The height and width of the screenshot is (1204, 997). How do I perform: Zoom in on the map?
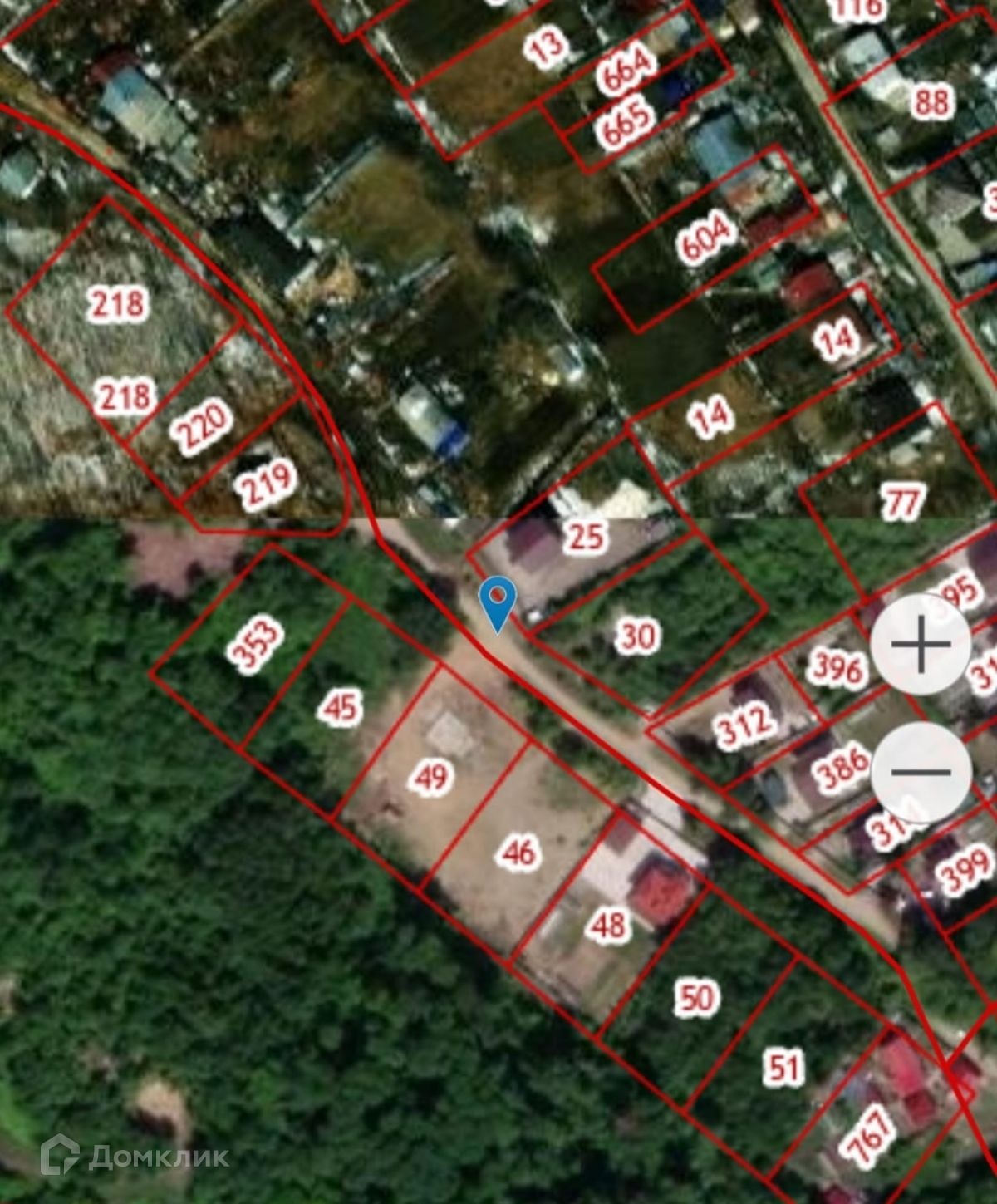pyautogui.click(x=921, y=645)
